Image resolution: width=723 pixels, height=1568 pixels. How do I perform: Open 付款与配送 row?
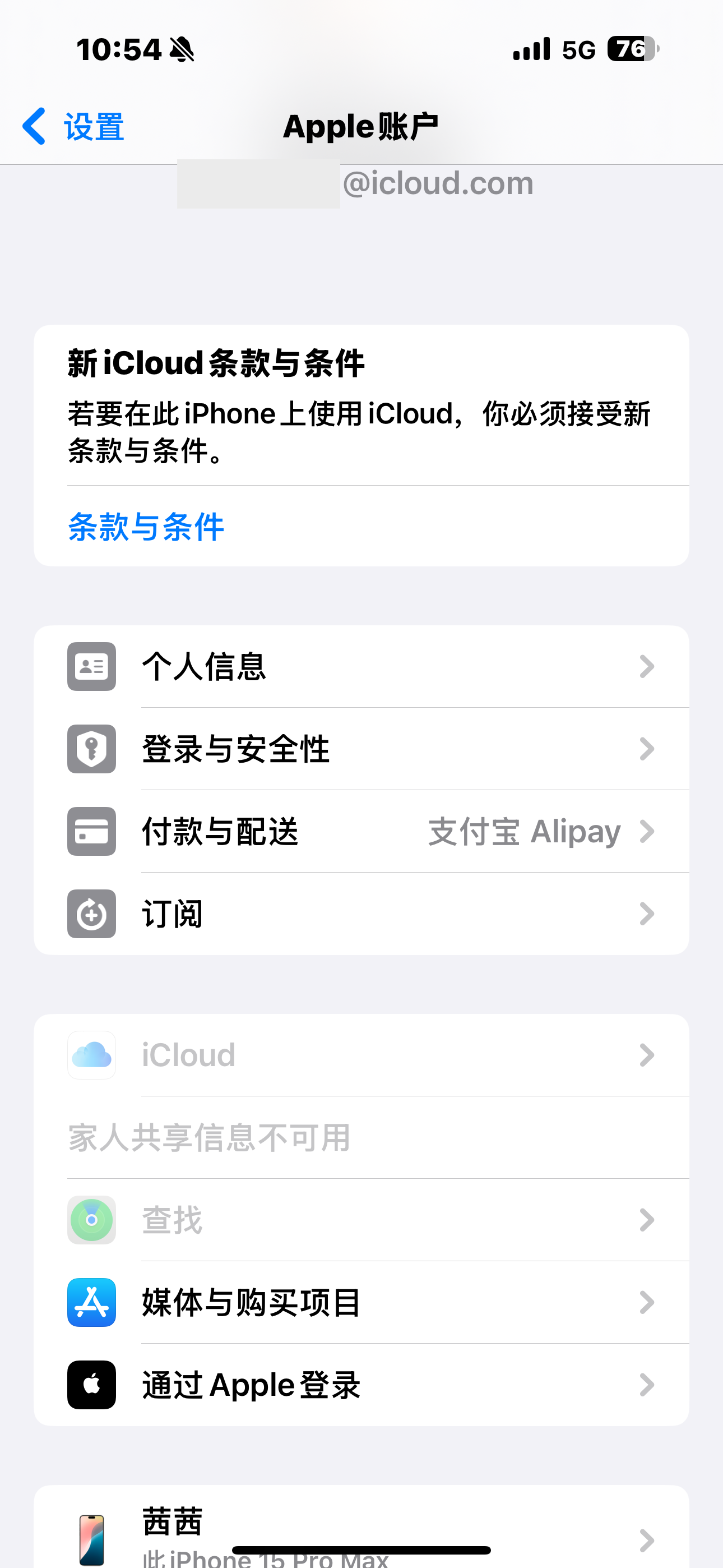click(361, 832)
